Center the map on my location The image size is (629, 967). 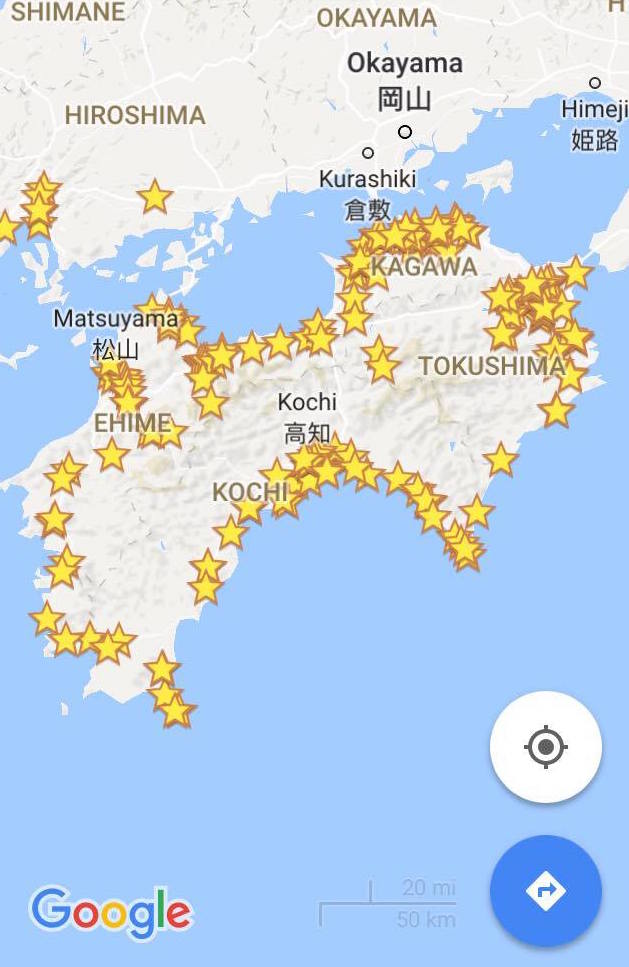(x=545, y=747)
